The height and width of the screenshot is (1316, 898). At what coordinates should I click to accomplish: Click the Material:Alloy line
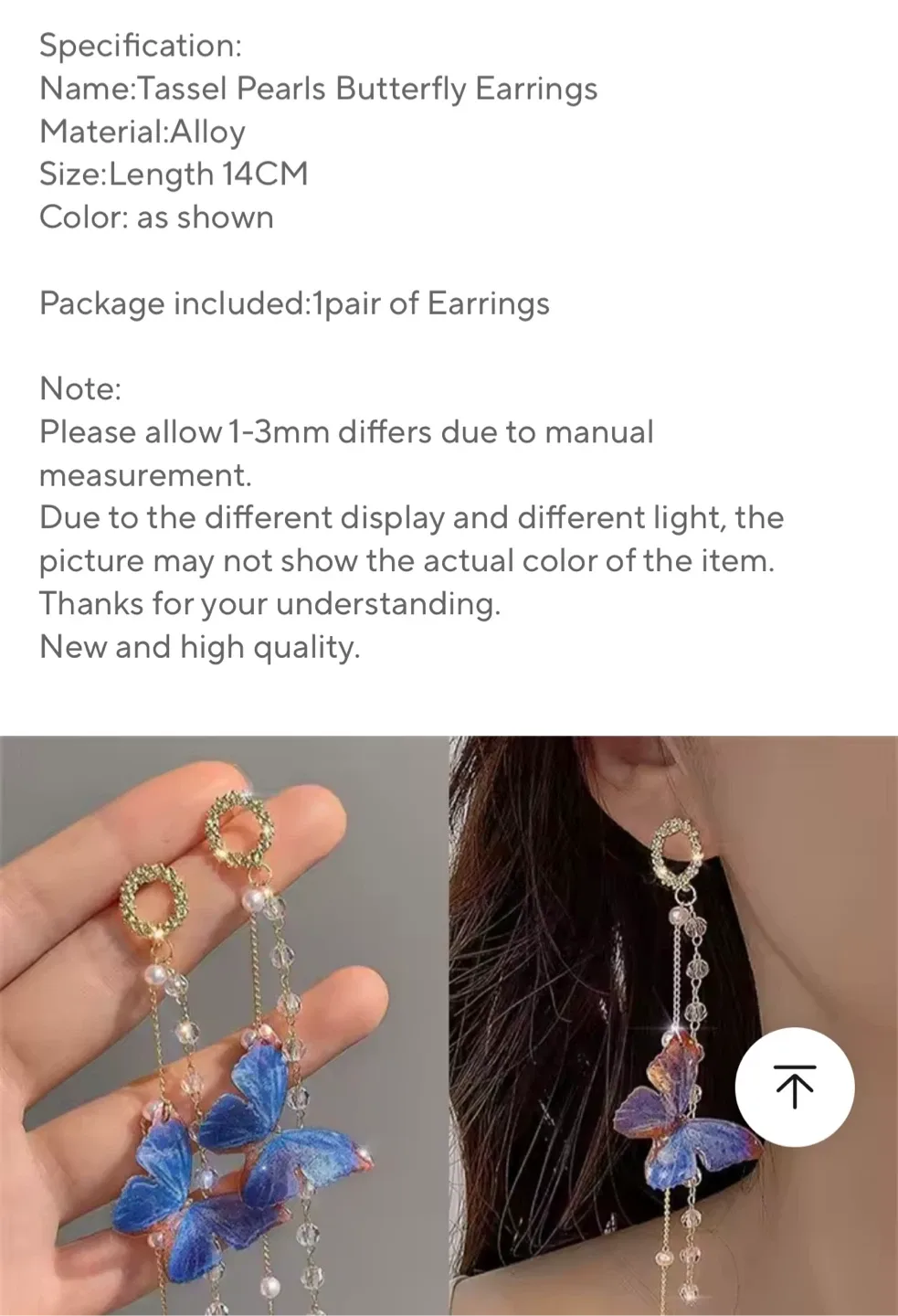click(142, 131)
